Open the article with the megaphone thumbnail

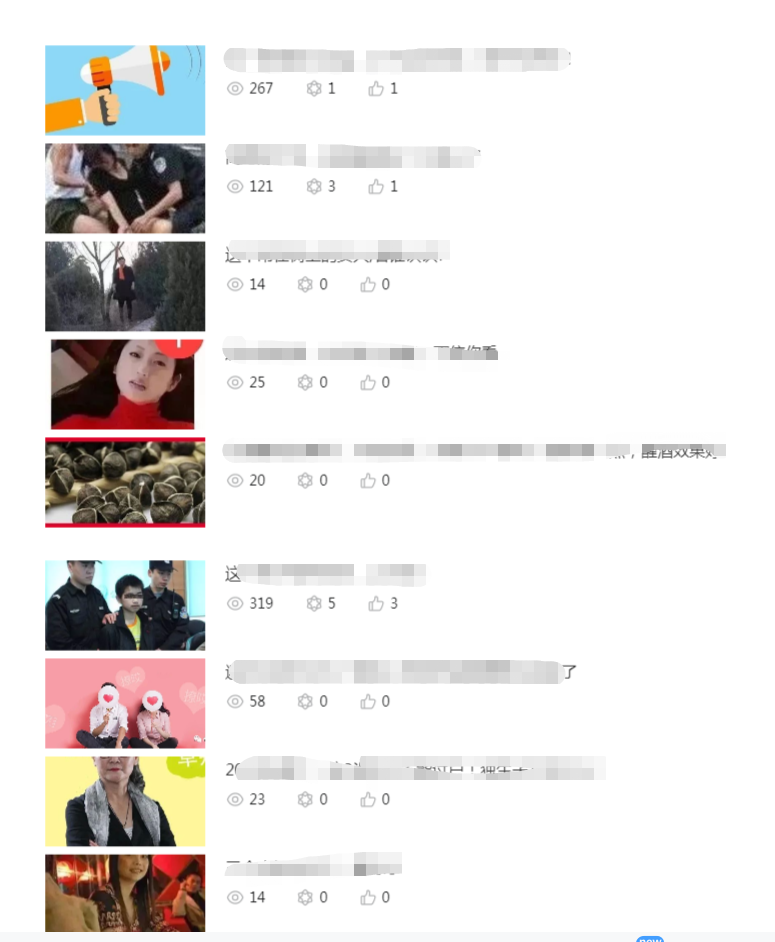pos(125,90)
